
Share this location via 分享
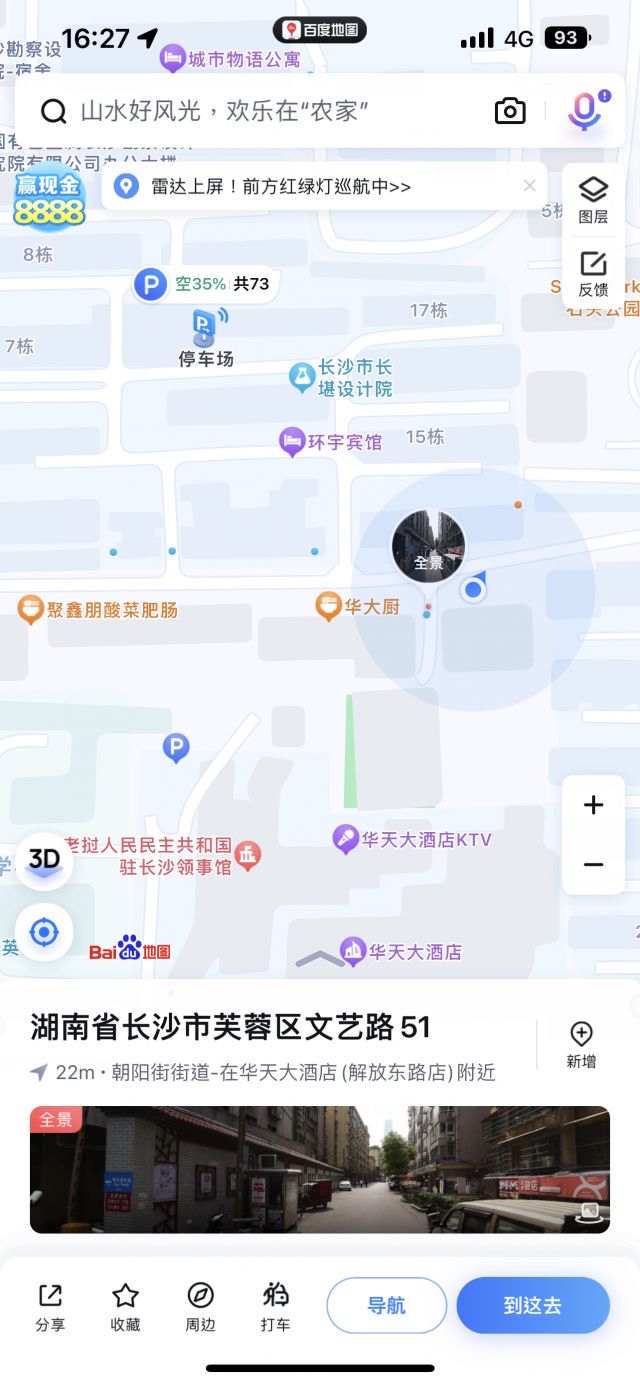50,1306
